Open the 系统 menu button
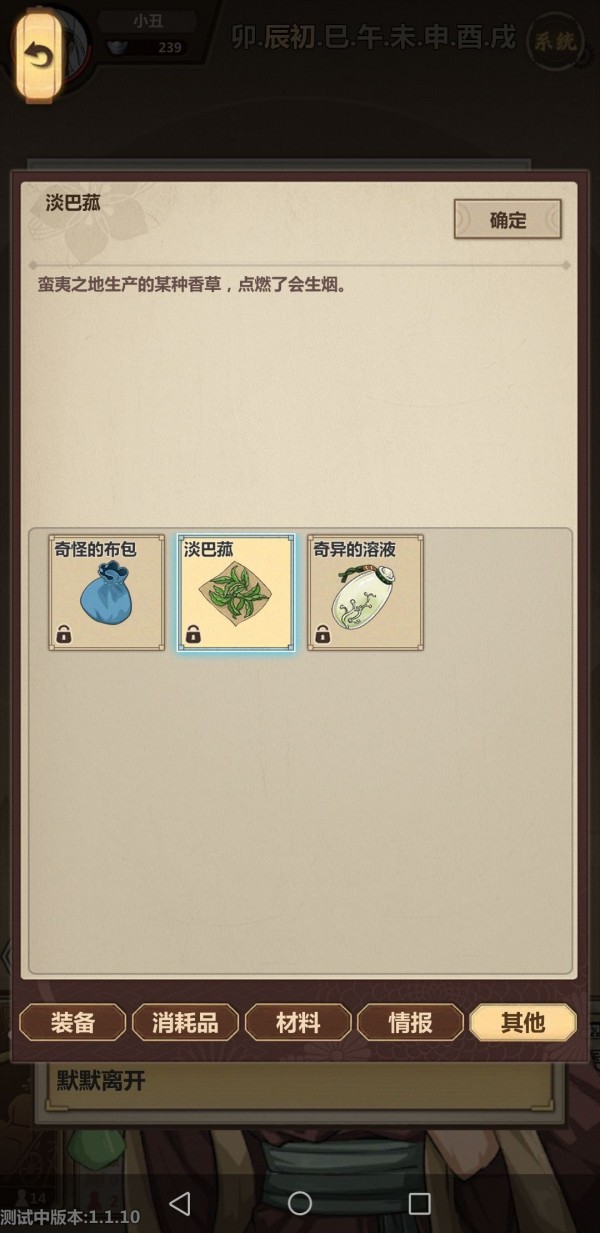 [551, 41]
